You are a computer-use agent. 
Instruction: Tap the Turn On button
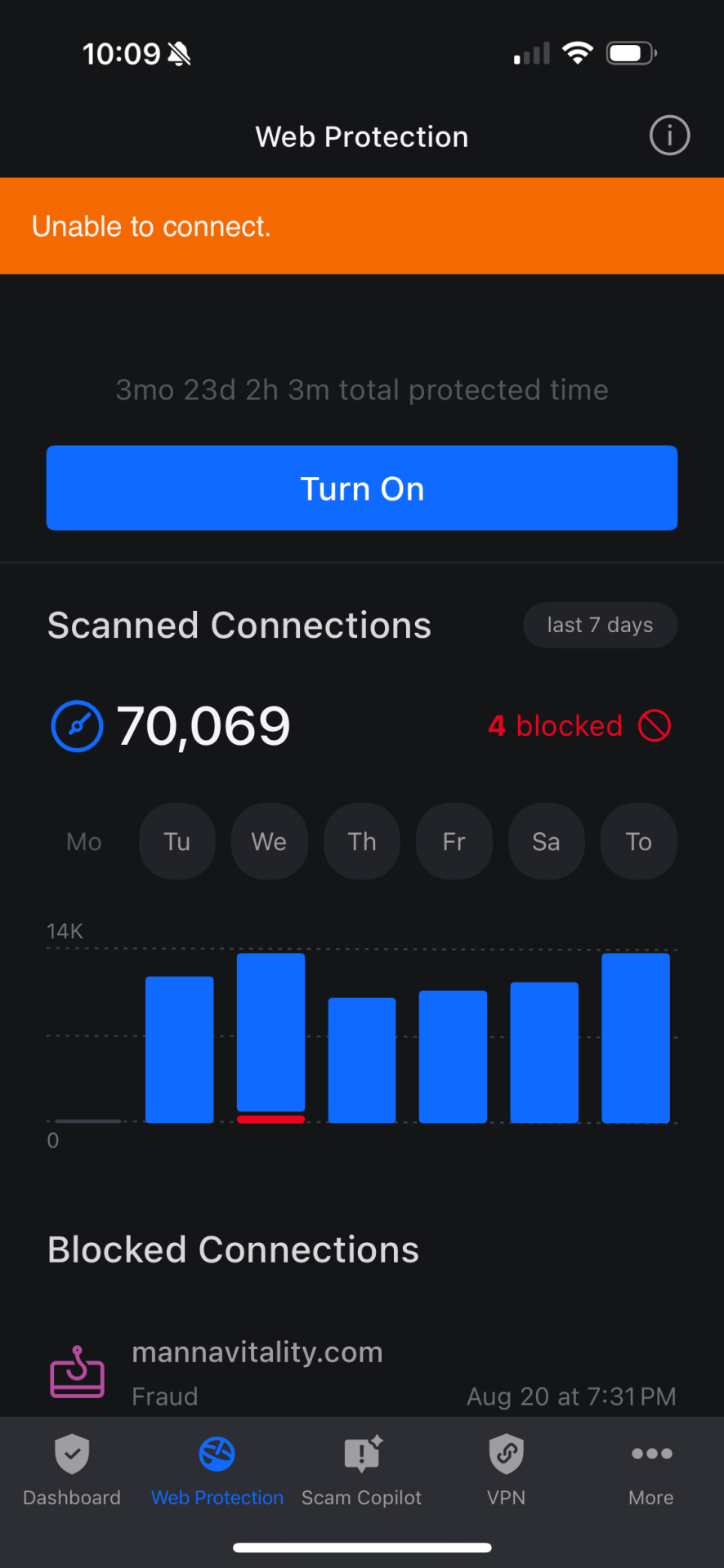pyautogui.click(x=362, y=488)
